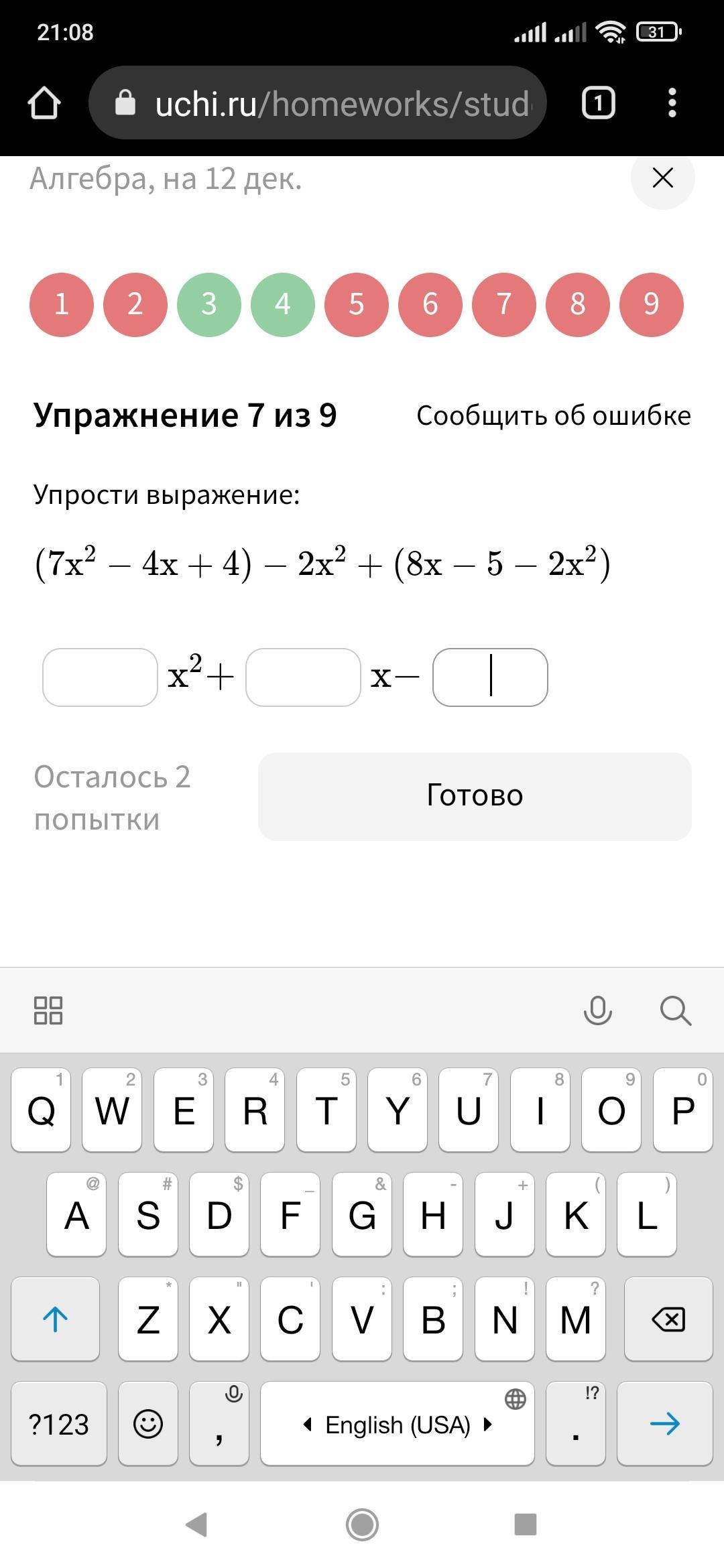The image size is (724, 1568).
Task: Open the browser tab switcher
Action: pyautogui.click(x=598, y=103)
